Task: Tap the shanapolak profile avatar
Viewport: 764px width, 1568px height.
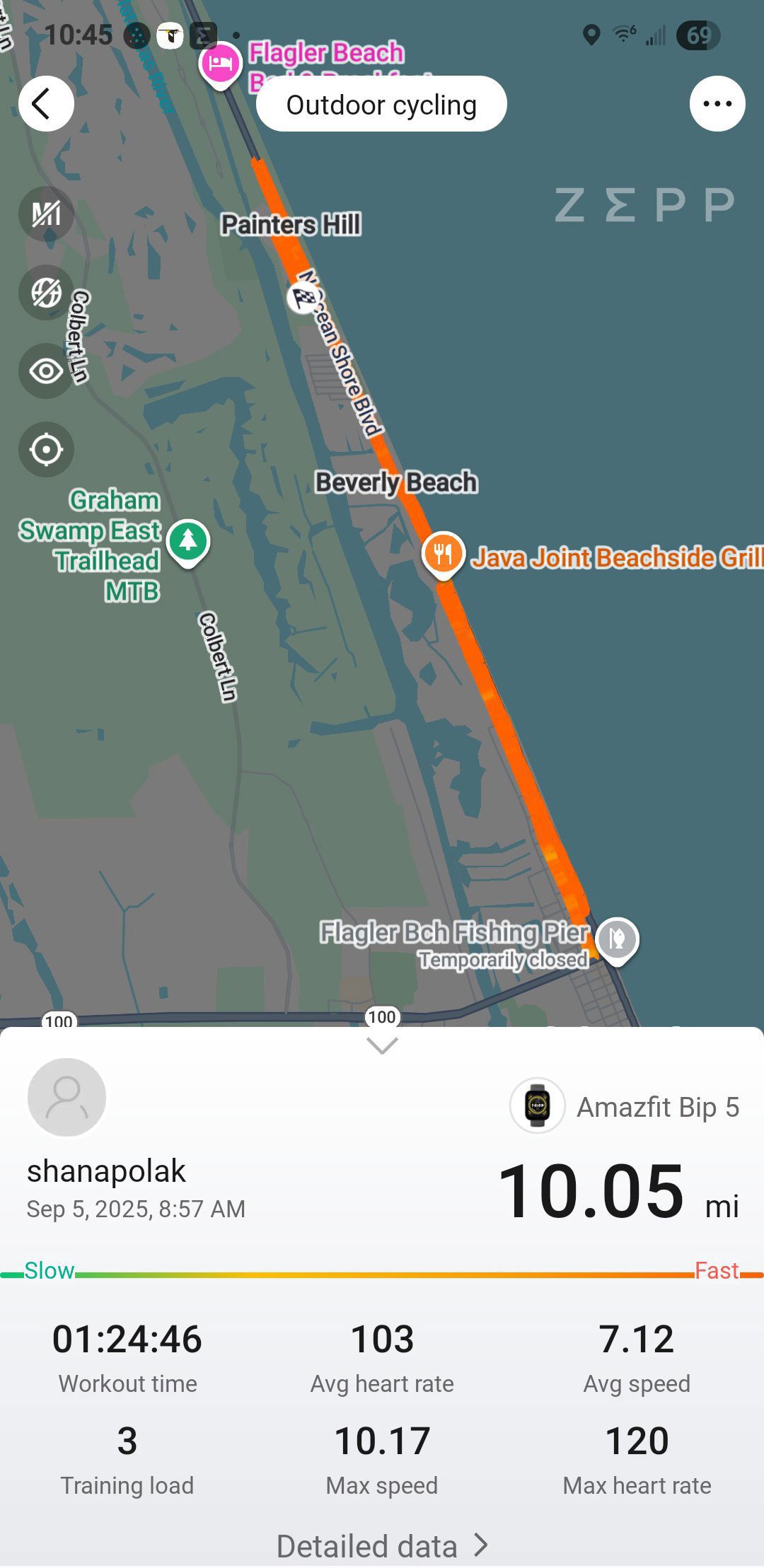Action: click(x=66, y=1097)
